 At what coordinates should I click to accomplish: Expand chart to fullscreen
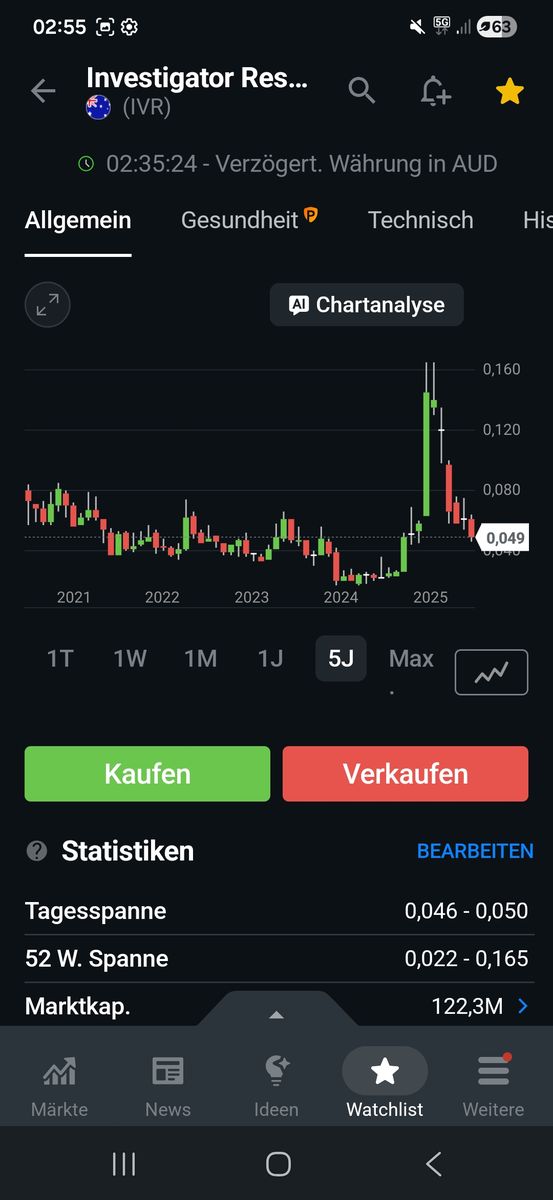click(47, 305)
